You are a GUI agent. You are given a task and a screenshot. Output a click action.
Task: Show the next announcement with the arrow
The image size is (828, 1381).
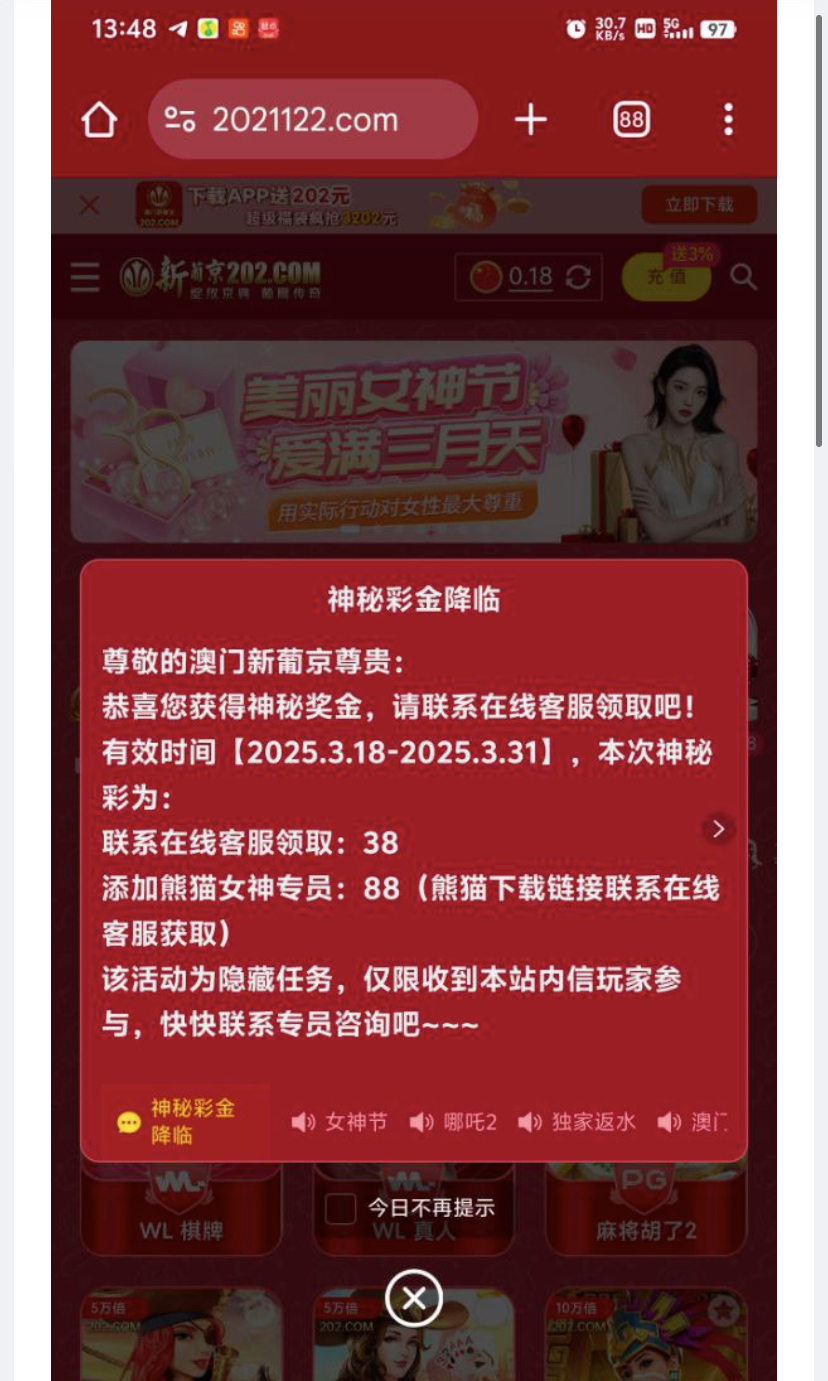(718, 828)
